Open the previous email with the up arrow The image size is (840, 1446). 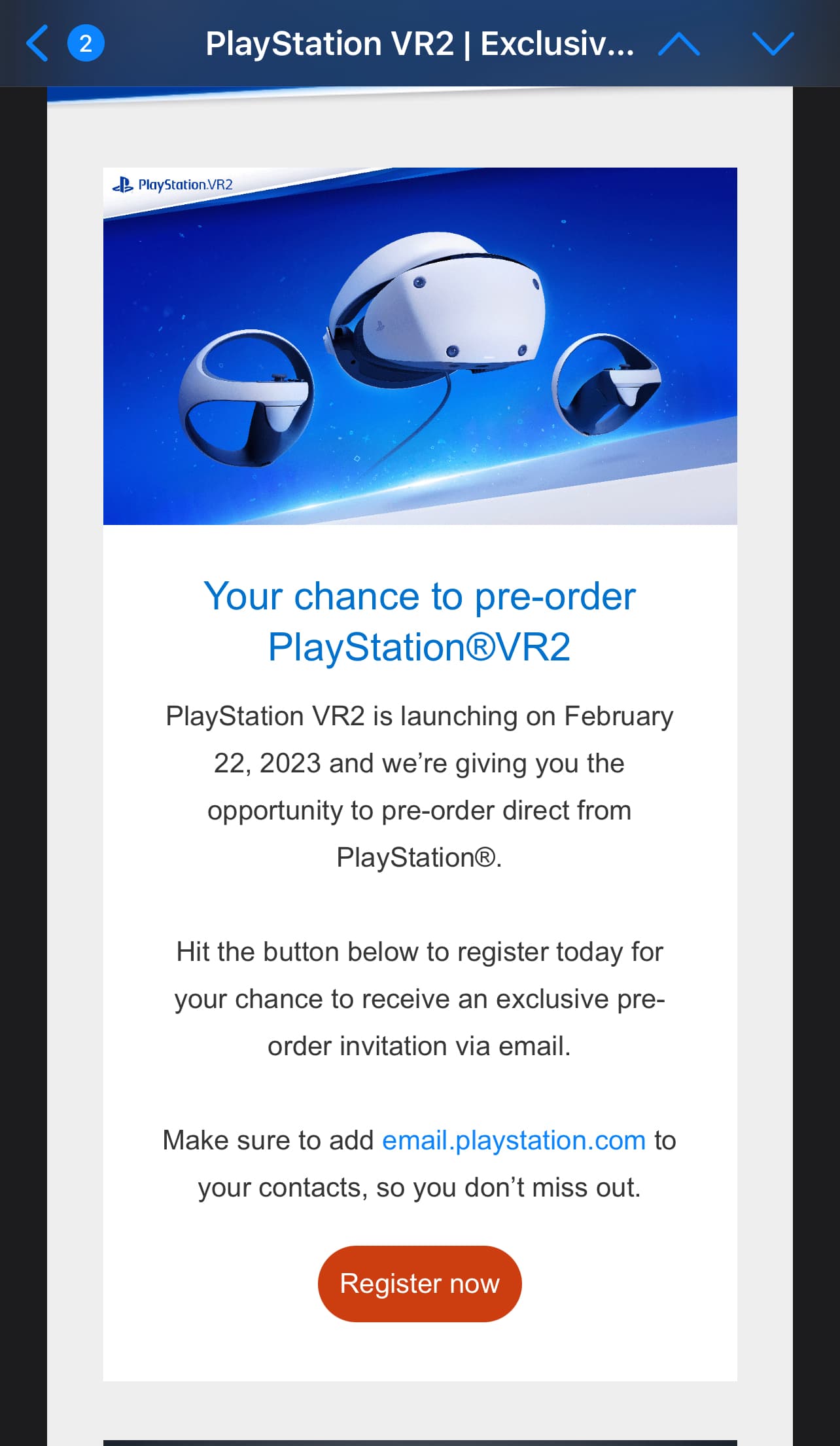click(x=678, y=44)
